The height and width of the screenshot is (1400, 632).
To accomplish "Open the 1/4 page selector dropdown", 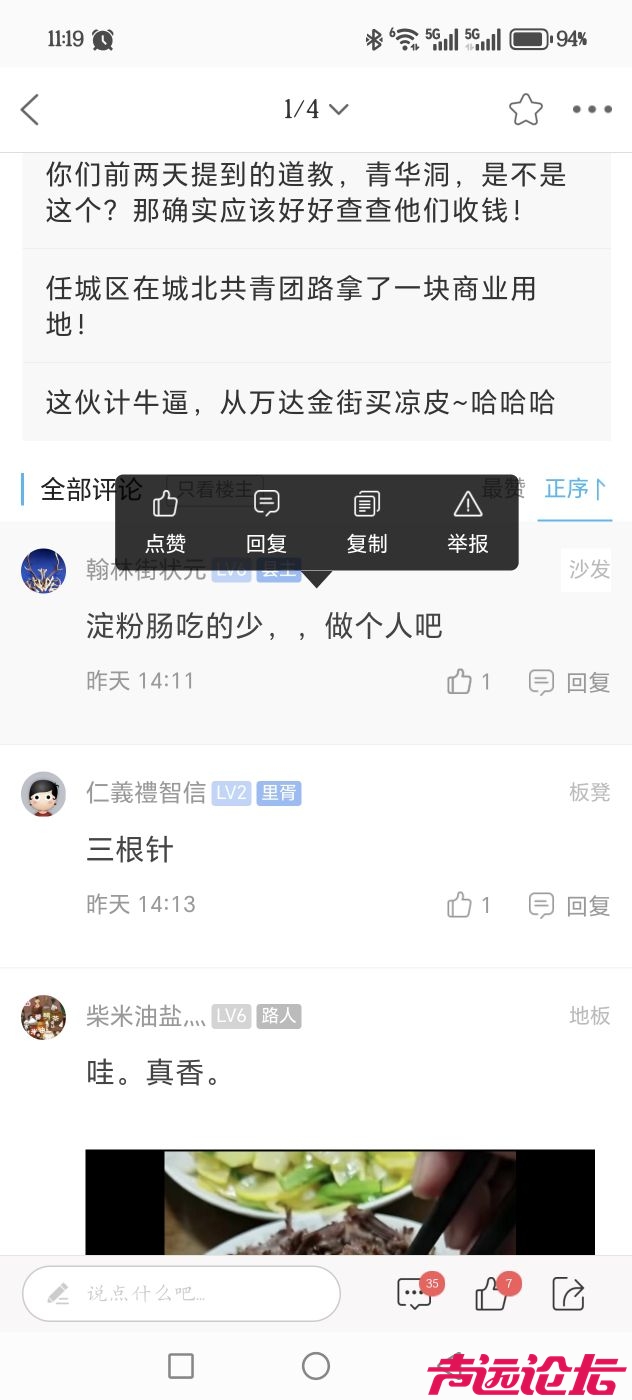I will (315, 109).
